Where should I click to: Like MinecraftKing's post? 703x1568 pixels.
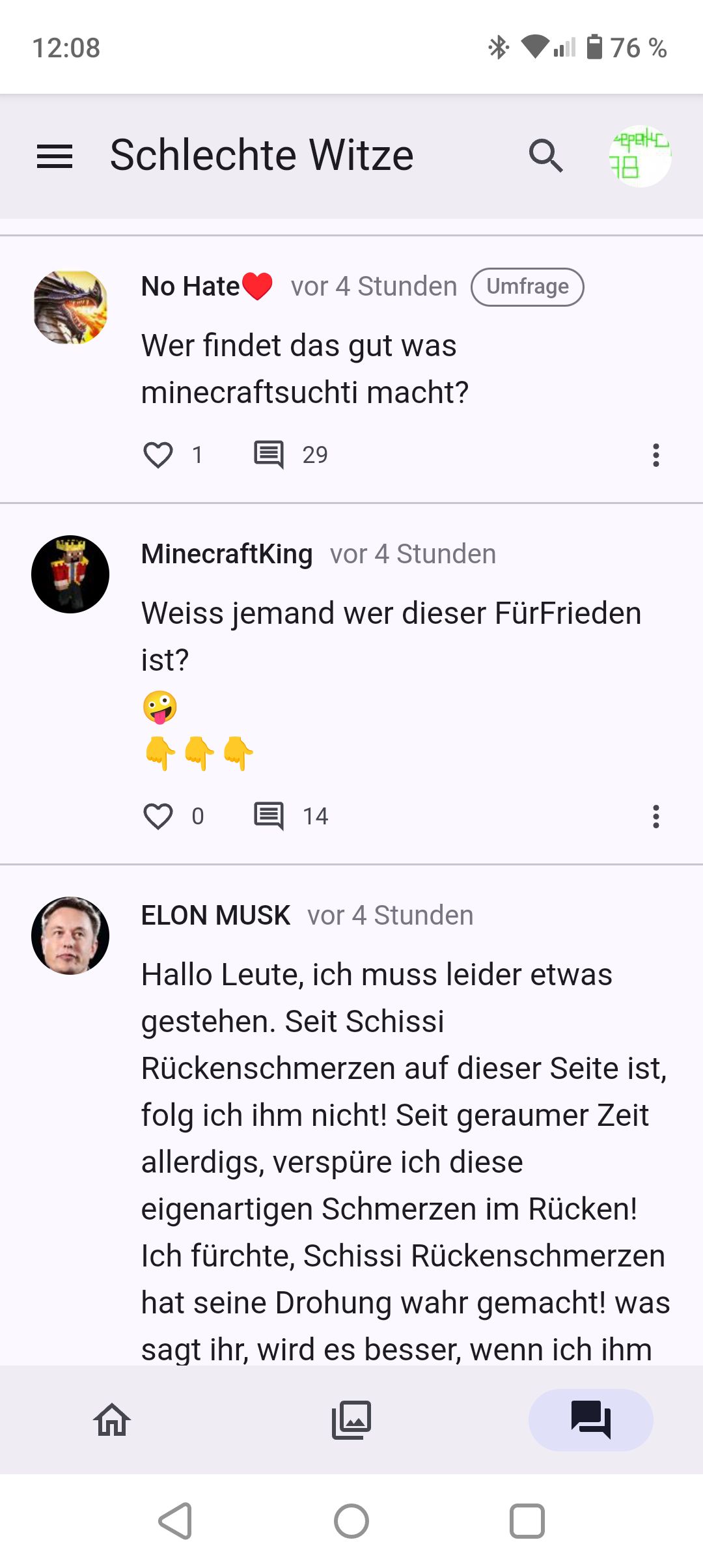click(x=158, y=816)
